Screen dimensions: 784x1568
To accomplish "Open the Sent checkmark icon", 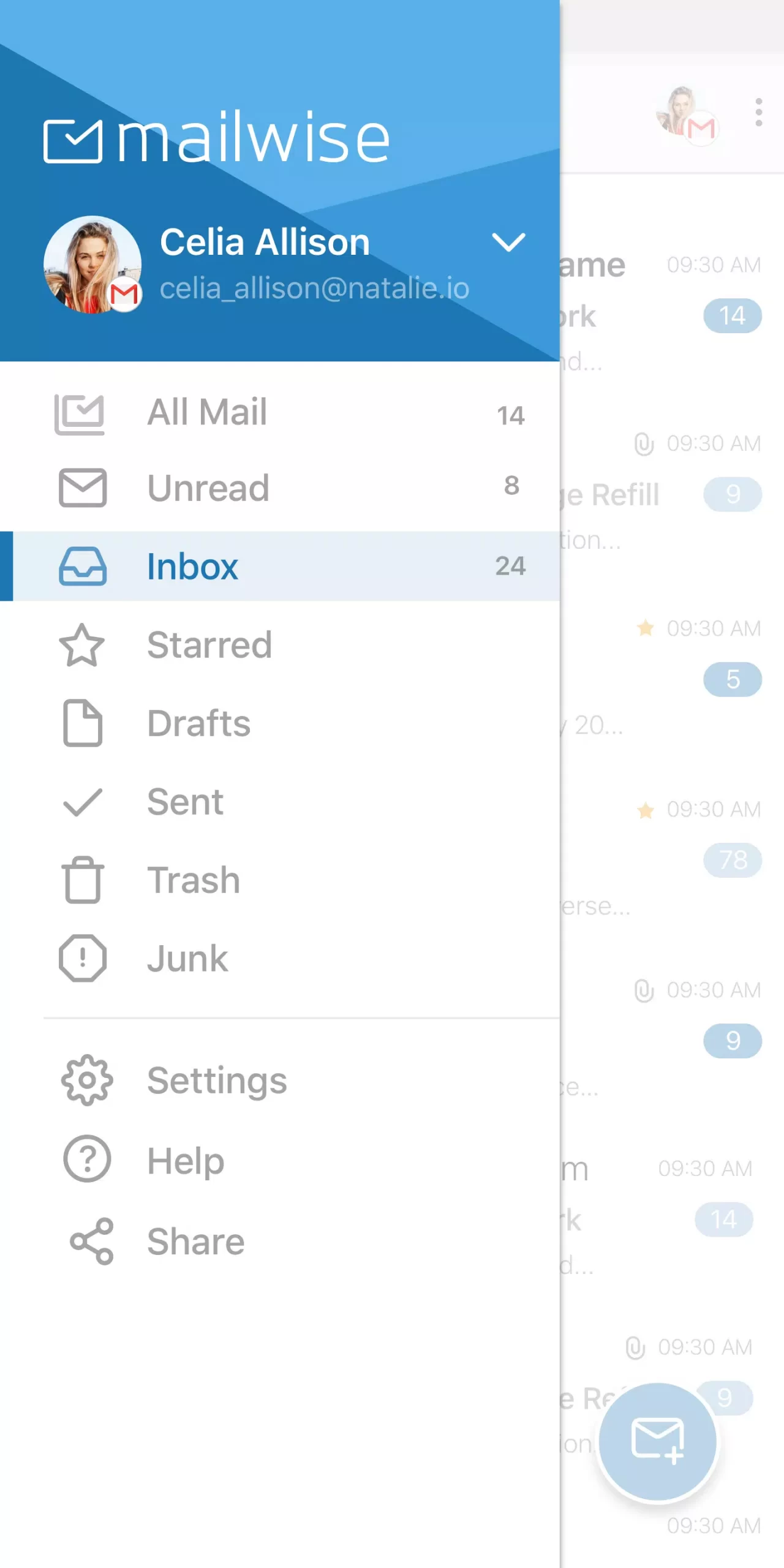I will tap(83, 801).
